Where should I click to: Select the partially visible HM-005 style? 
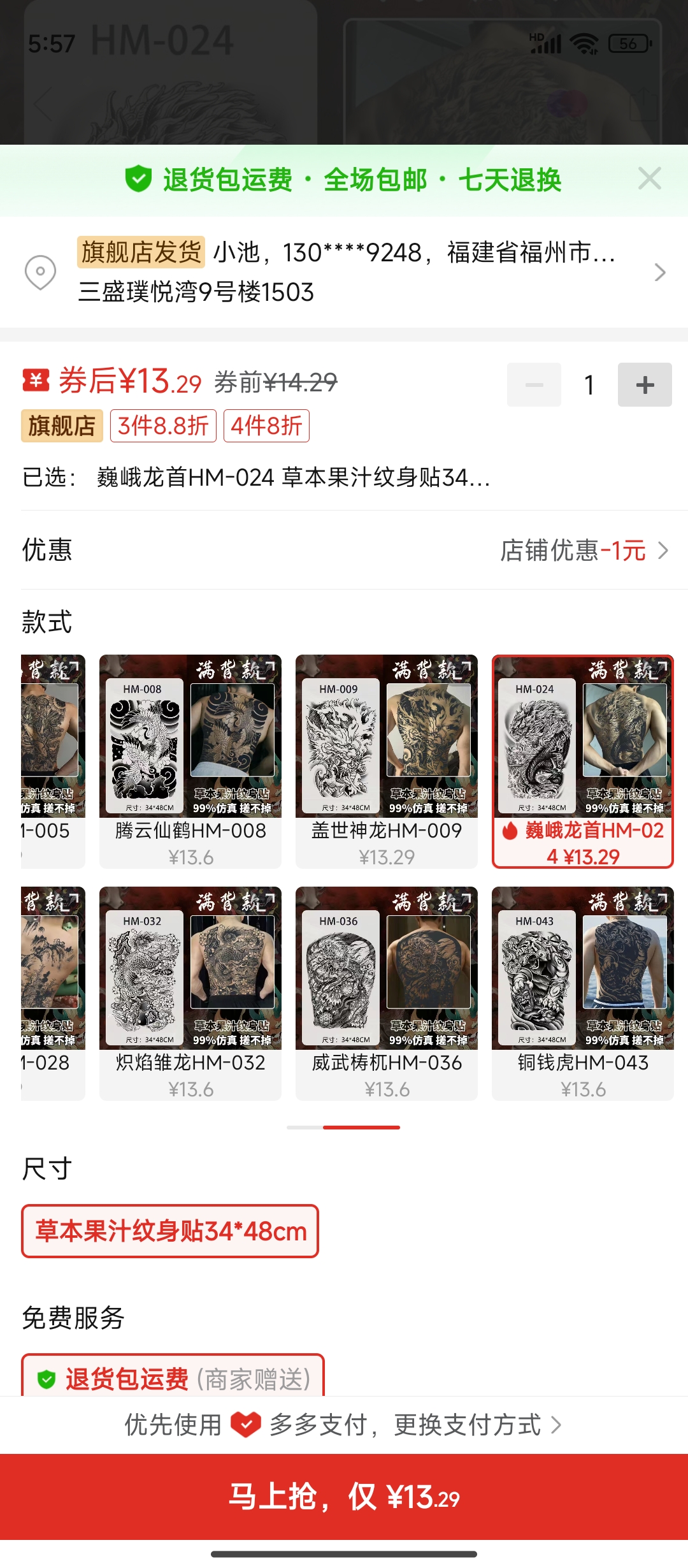[x=52, y=761]
